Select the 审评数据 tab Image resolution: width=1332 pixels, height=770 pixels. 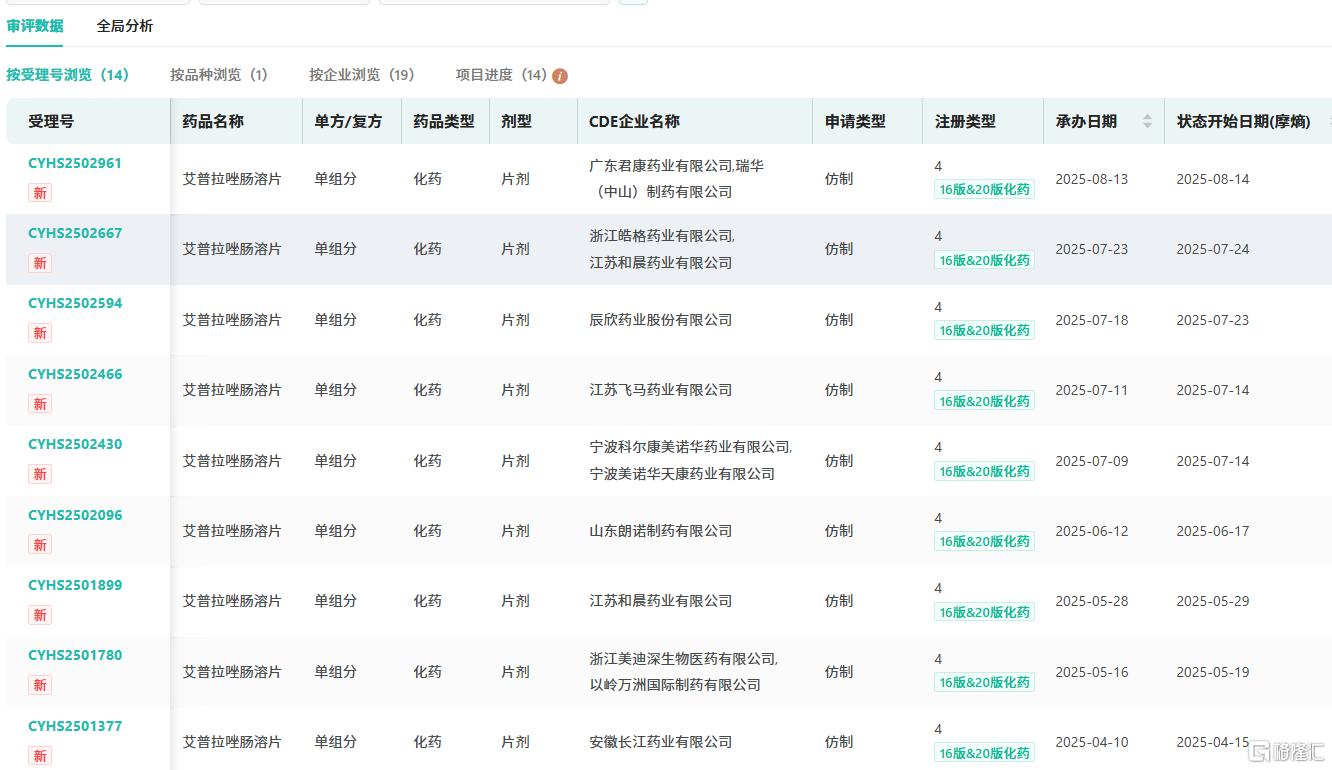pos(35,26)
